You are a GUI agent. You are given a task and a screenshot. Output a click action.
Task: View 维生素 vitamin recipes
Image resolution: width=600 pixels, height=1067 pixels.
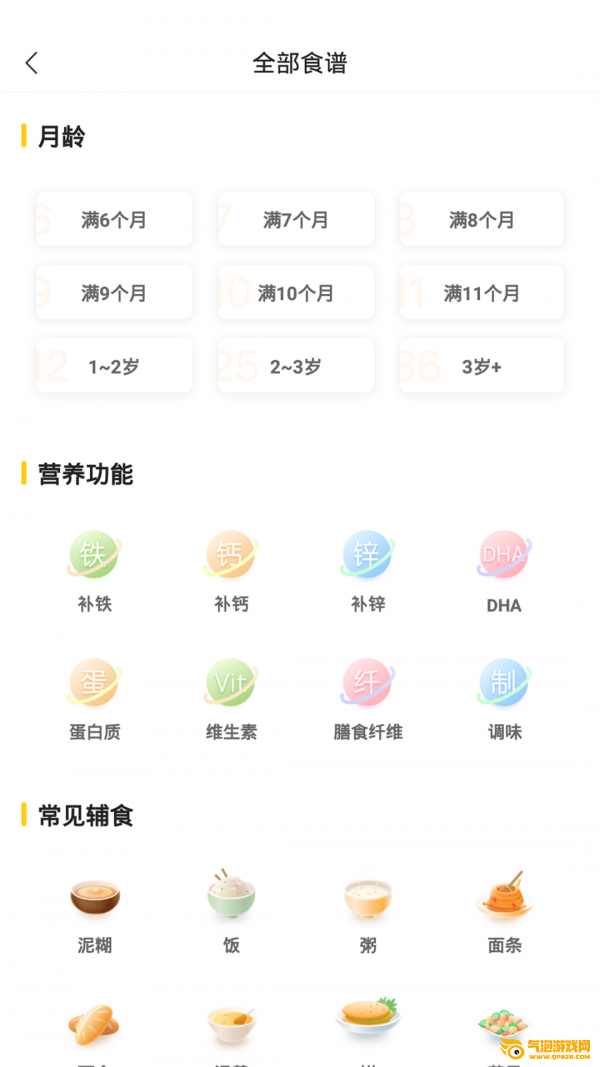pos(231,698)
